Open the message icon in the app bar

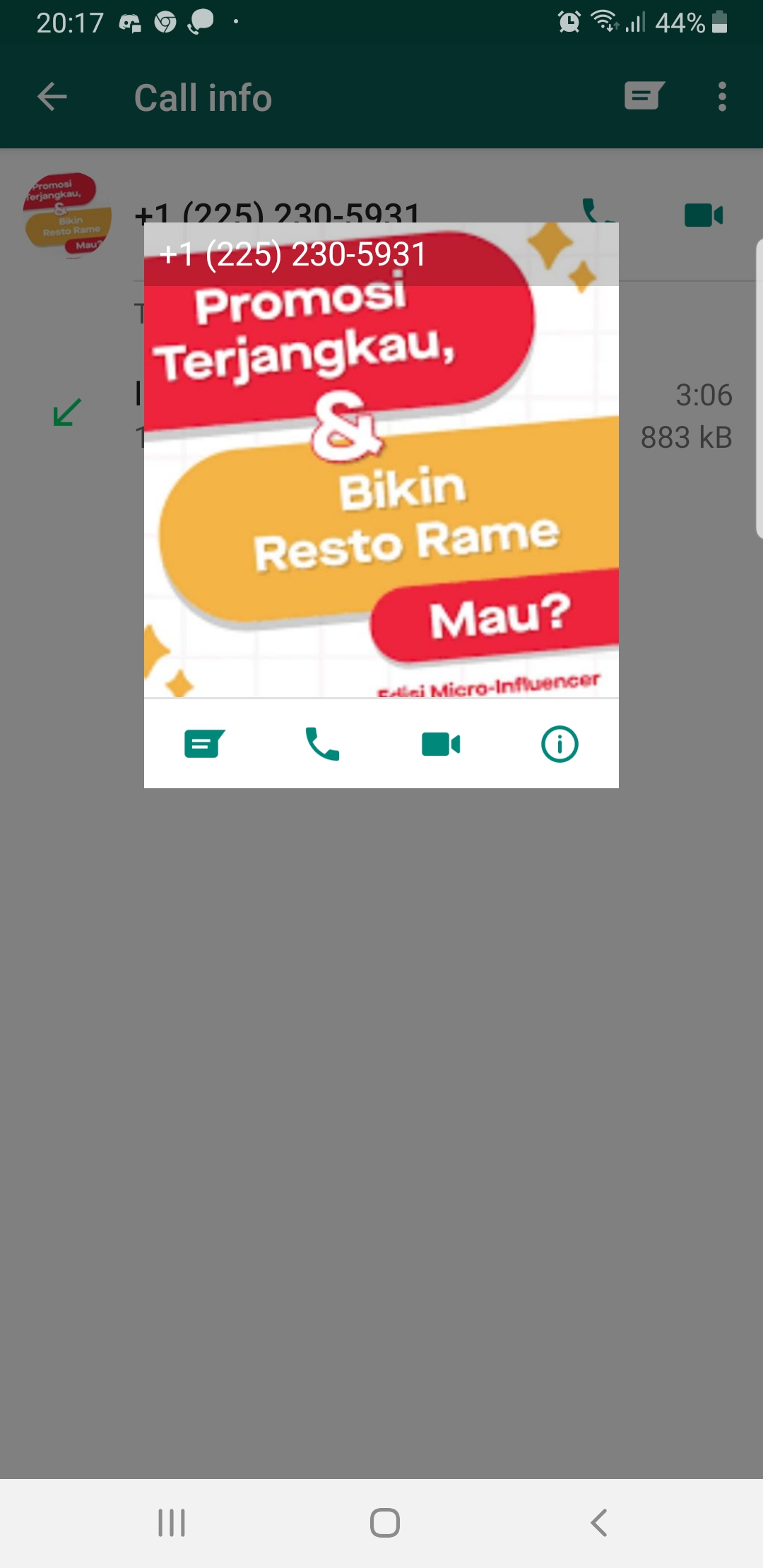coord(644,96)
